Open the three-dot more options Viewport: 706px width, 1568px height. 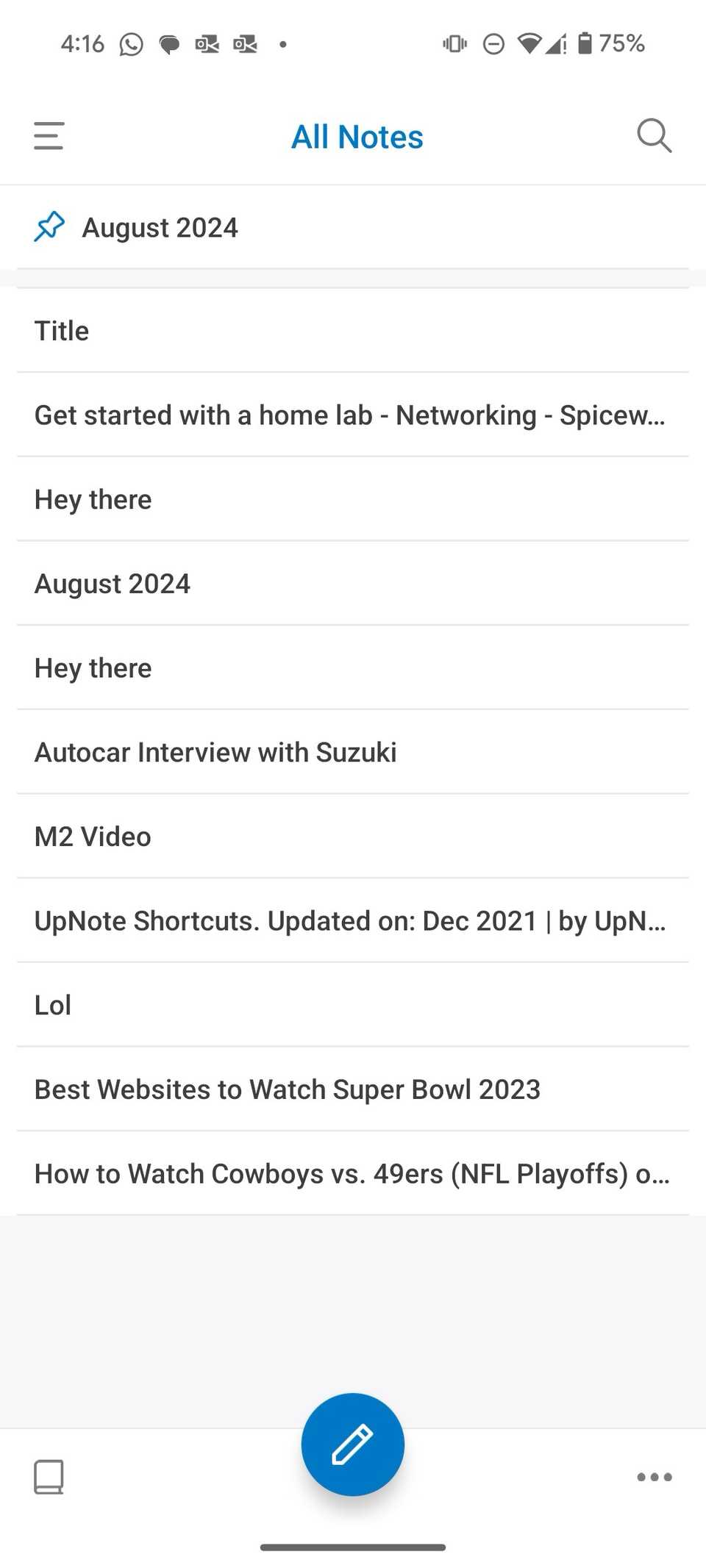[x=655, y=1477]
